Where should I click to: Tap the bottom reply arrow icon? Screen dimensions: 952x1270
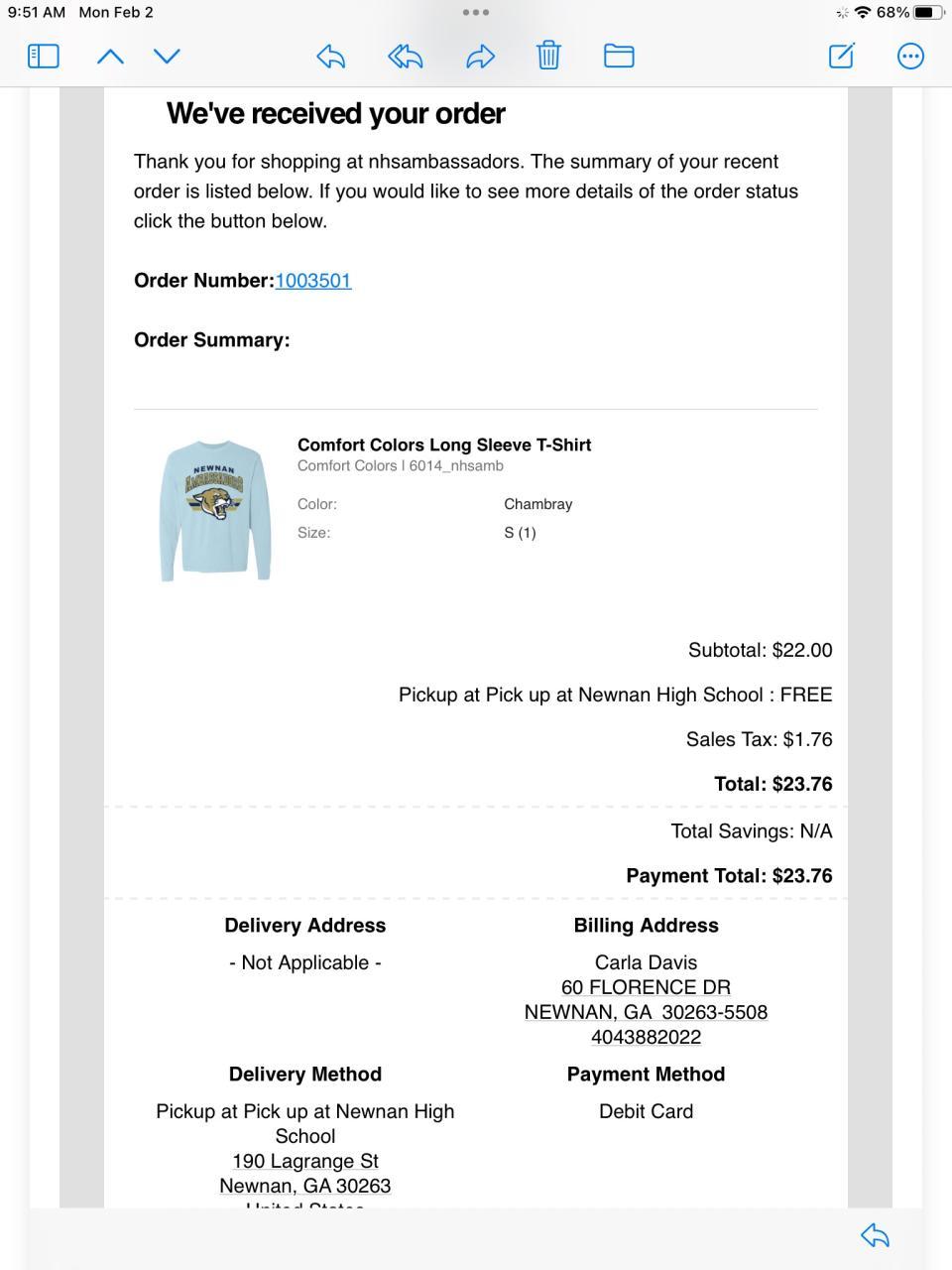click(875, 1235)
